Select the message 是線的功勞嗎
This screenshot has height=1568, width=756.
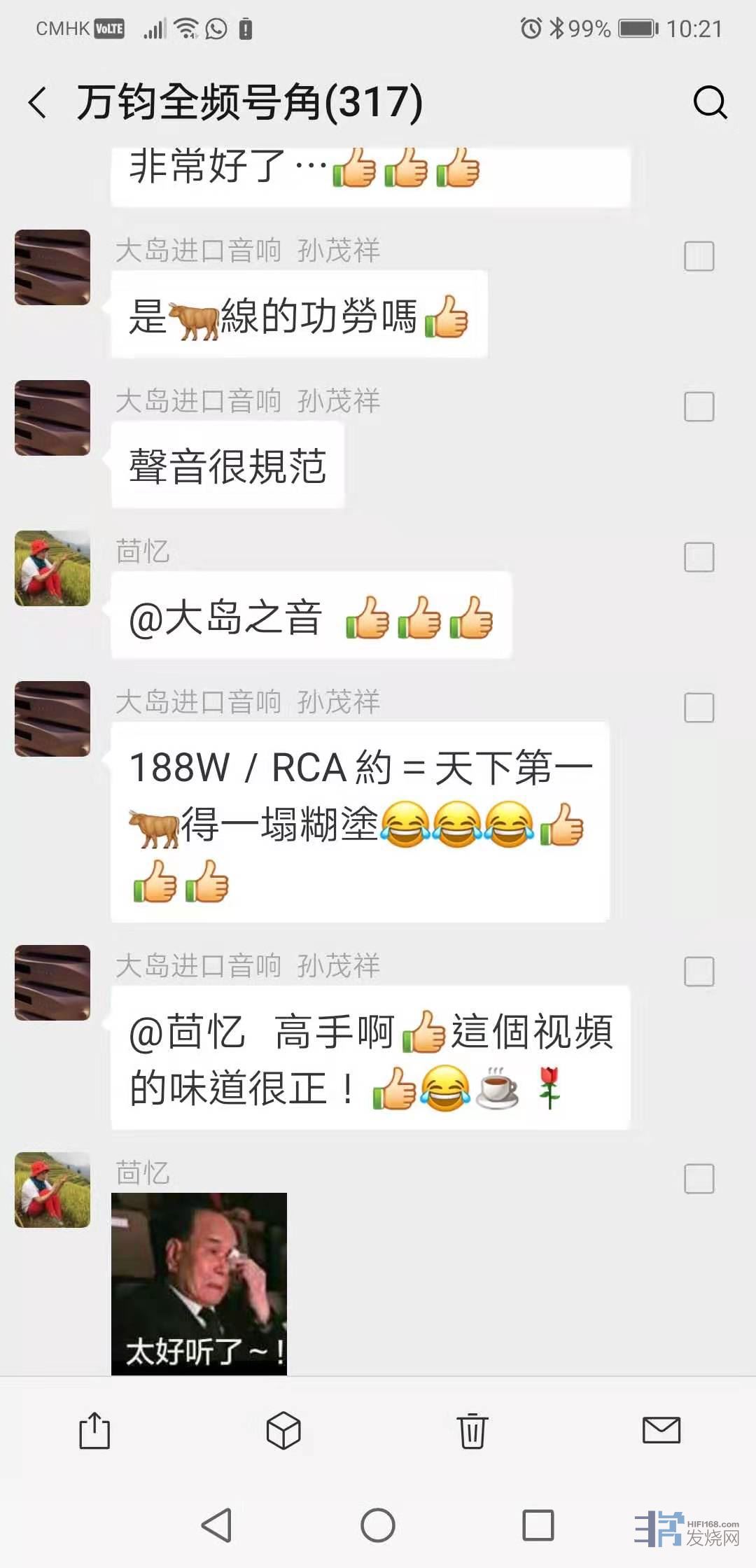point(699,256)
